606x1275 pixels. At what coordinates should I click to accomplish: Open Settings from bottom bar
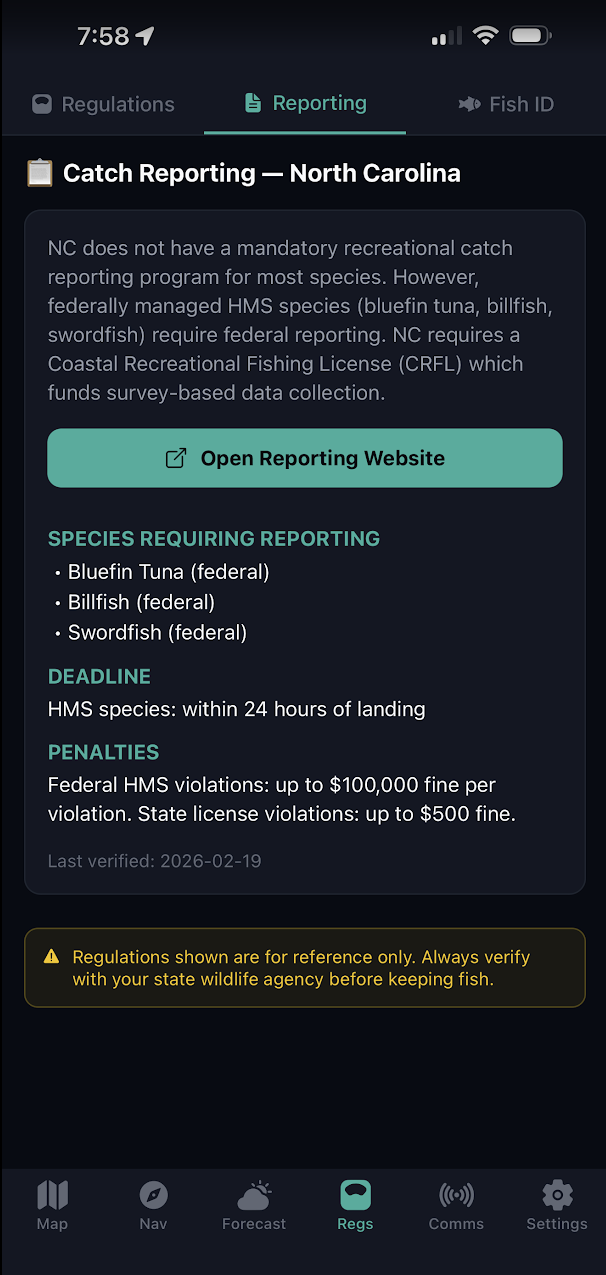coord(557,1204)
